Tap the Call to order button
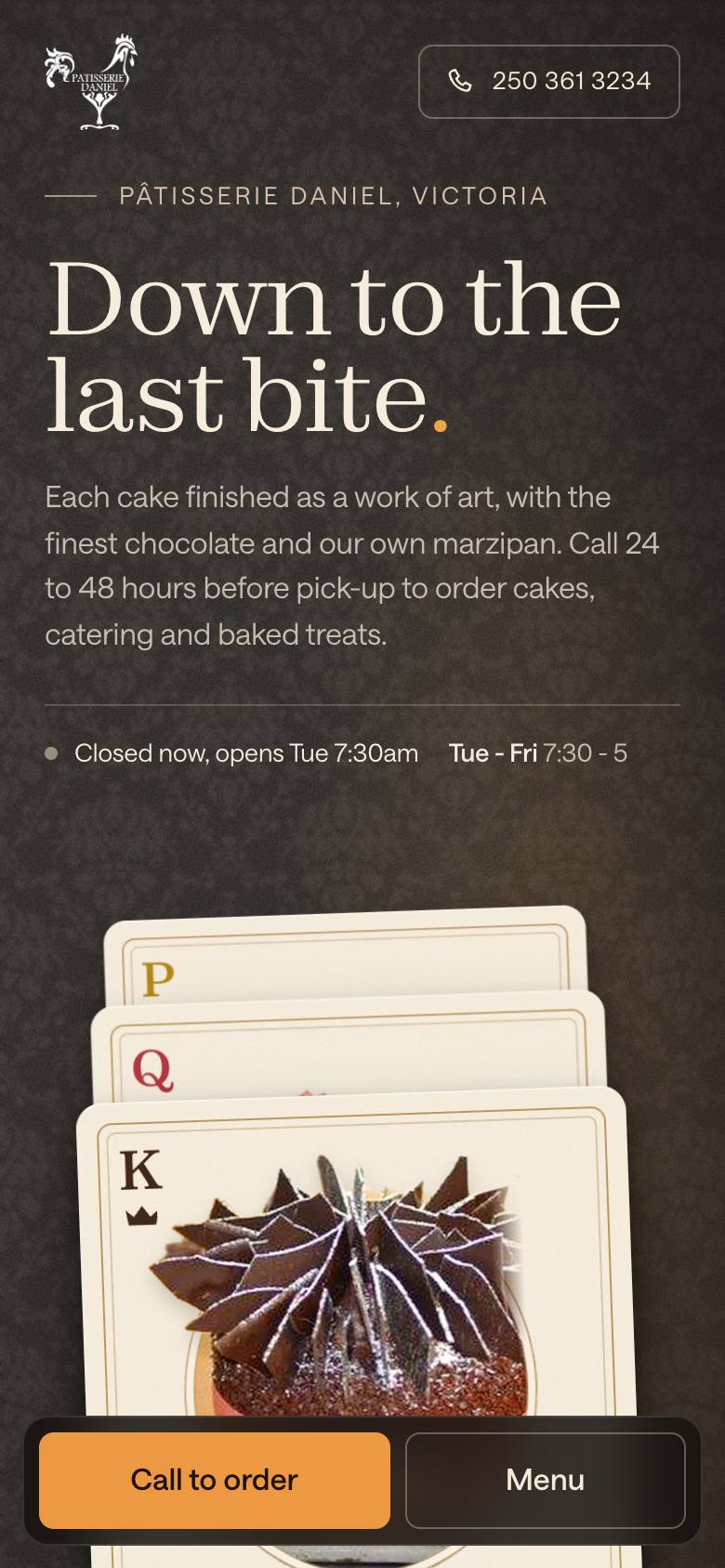This screenshot has height=1568, width=725. pyautogui.click(x=215, y=1480)
